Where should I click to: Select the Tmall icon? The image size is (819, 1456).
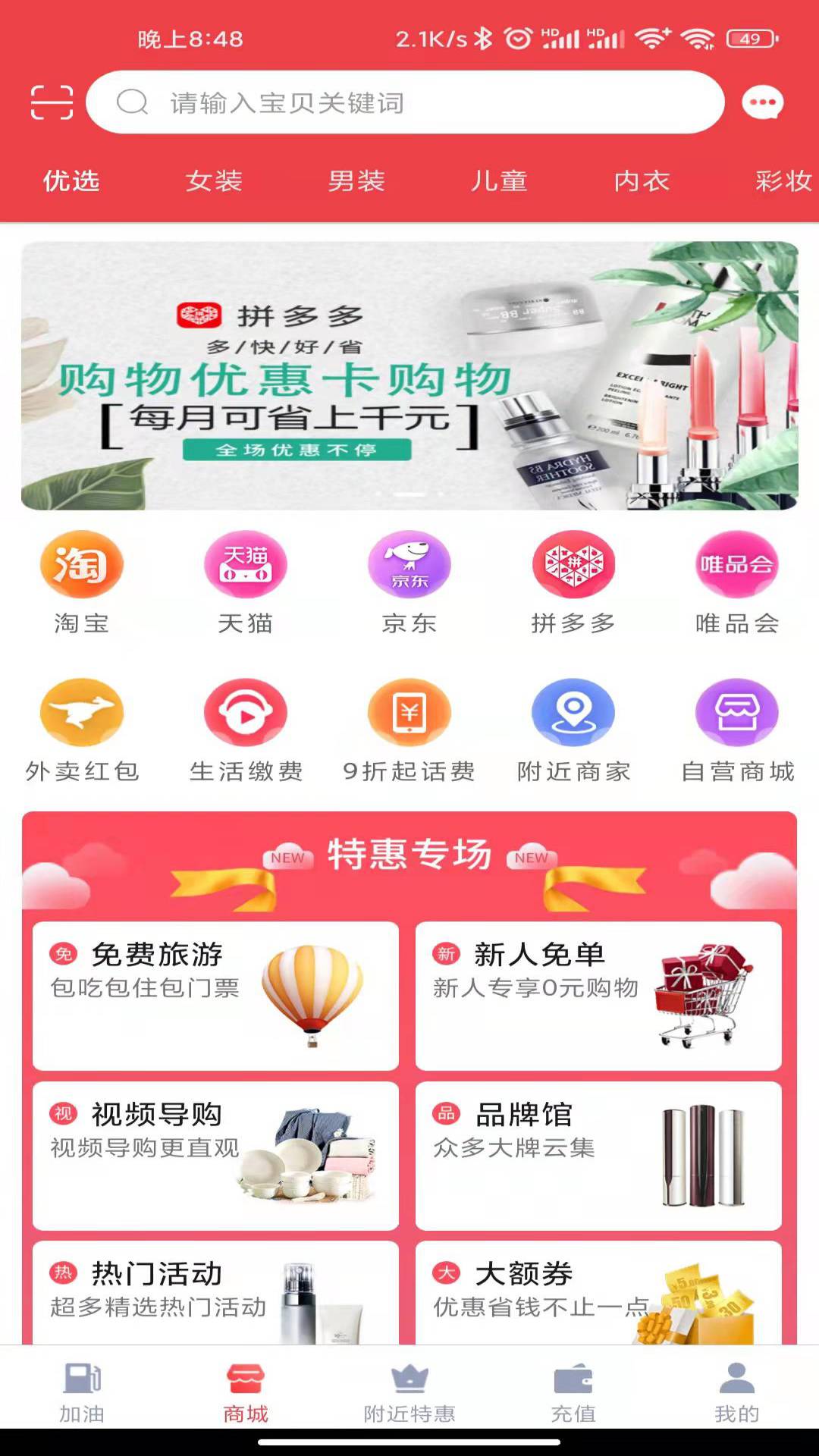tap(244, 565)
